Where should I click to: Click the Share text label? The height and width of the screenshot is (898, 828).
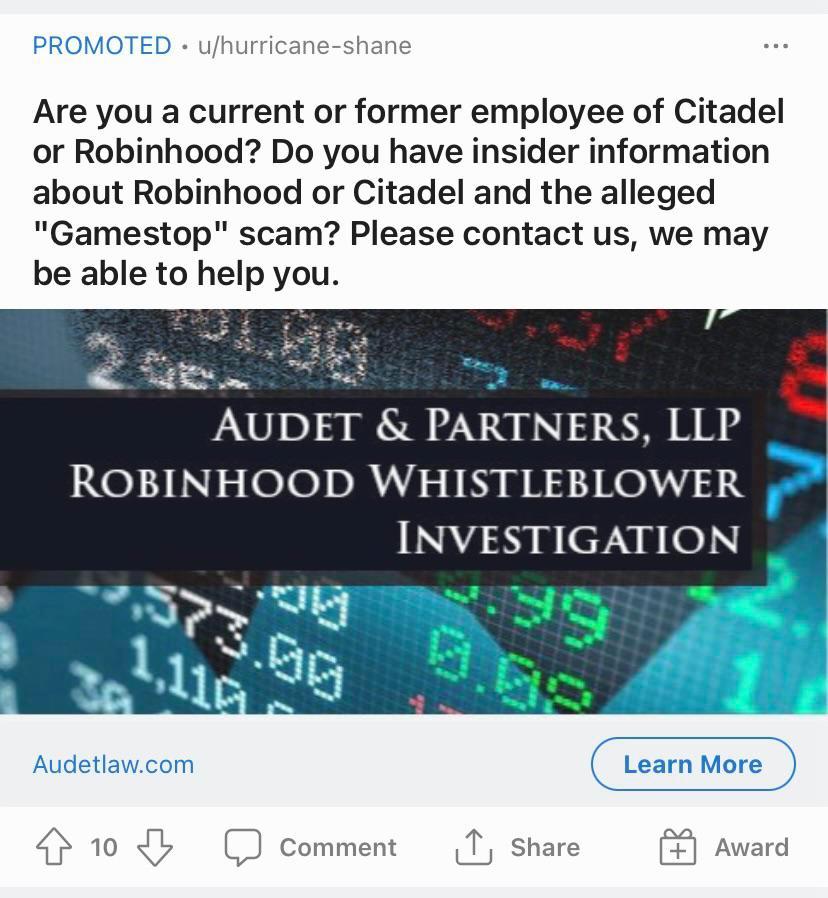pos(545,847)
